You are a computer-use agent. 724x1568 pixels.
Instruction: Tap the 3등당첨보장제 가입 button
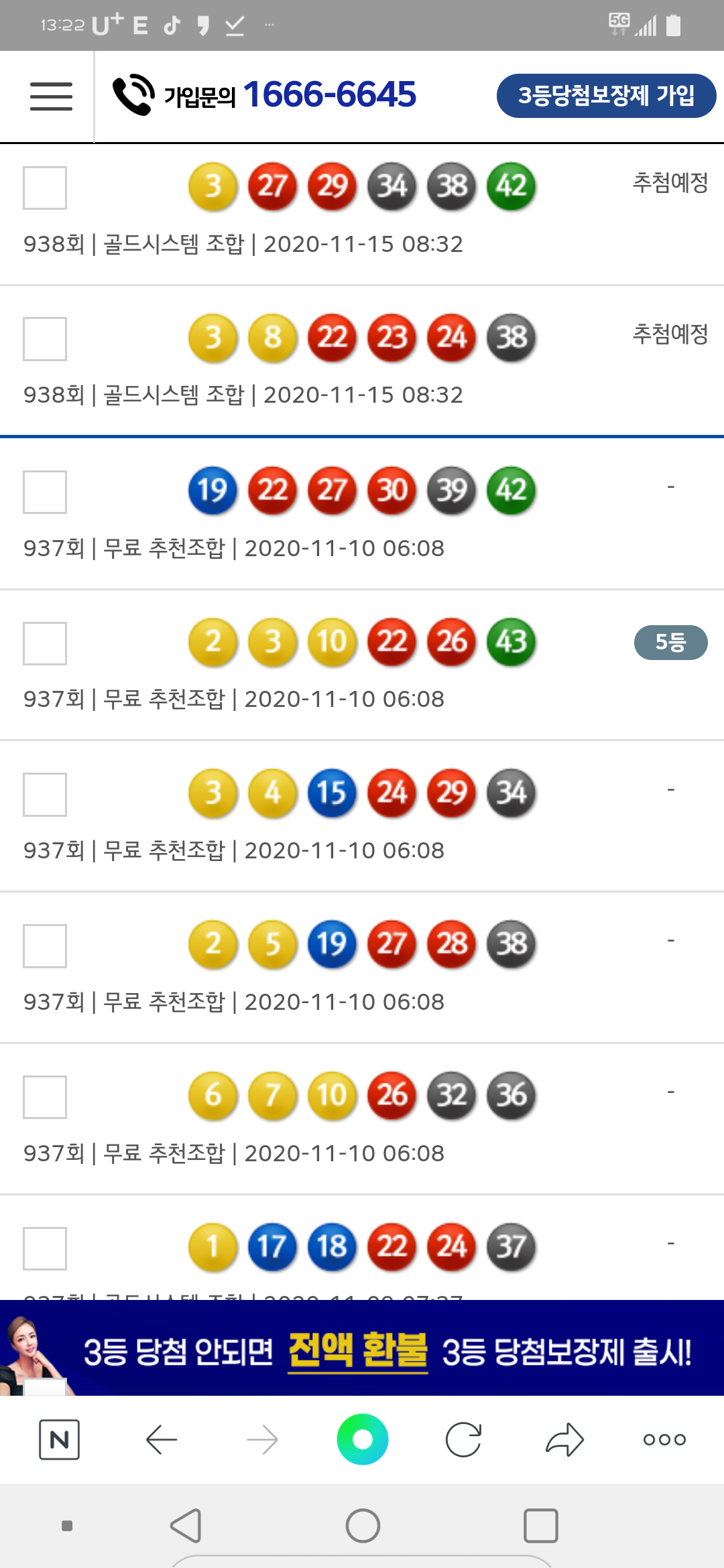pyautogui.click(x=606, y=96)
